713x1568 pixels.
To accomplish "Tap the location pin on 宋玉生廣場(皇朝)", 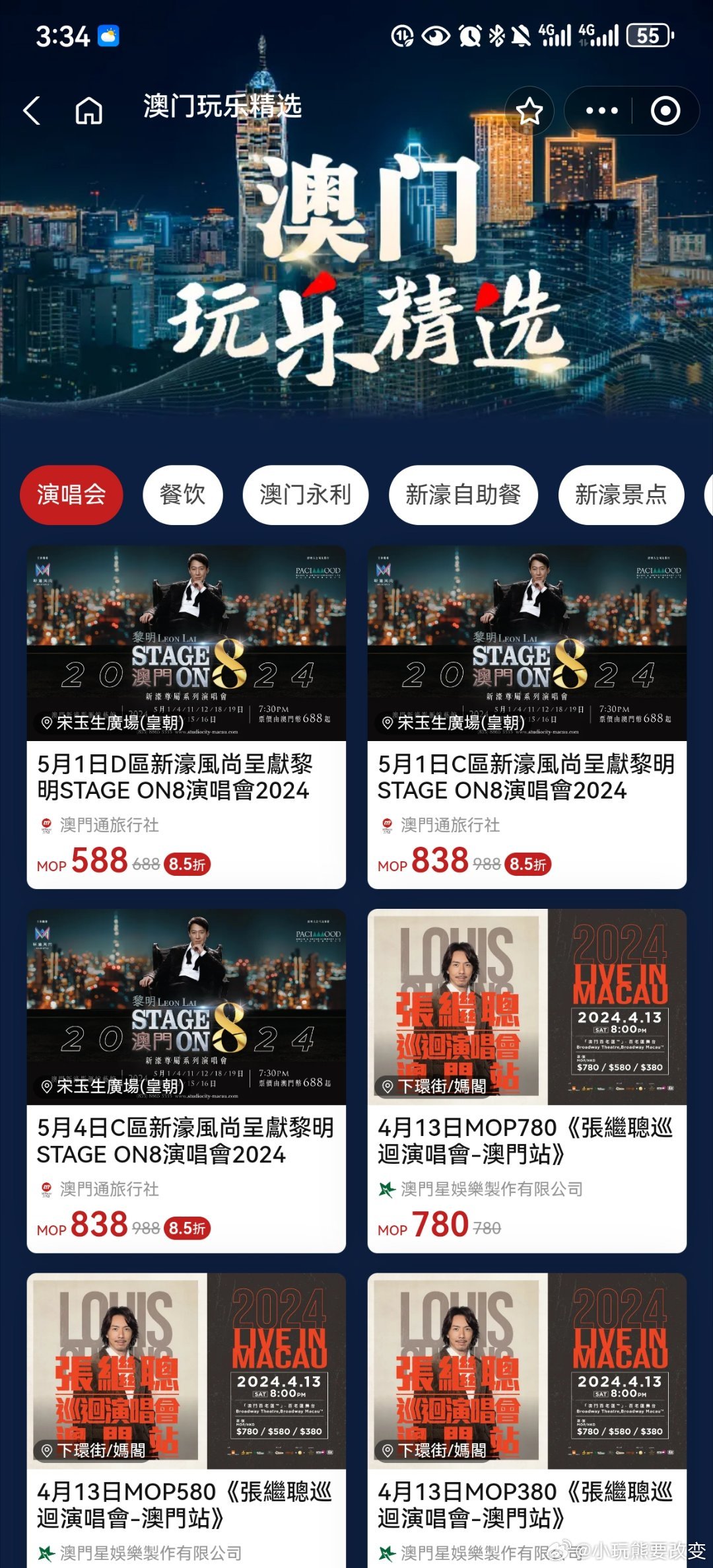I will tap(46, 724).
